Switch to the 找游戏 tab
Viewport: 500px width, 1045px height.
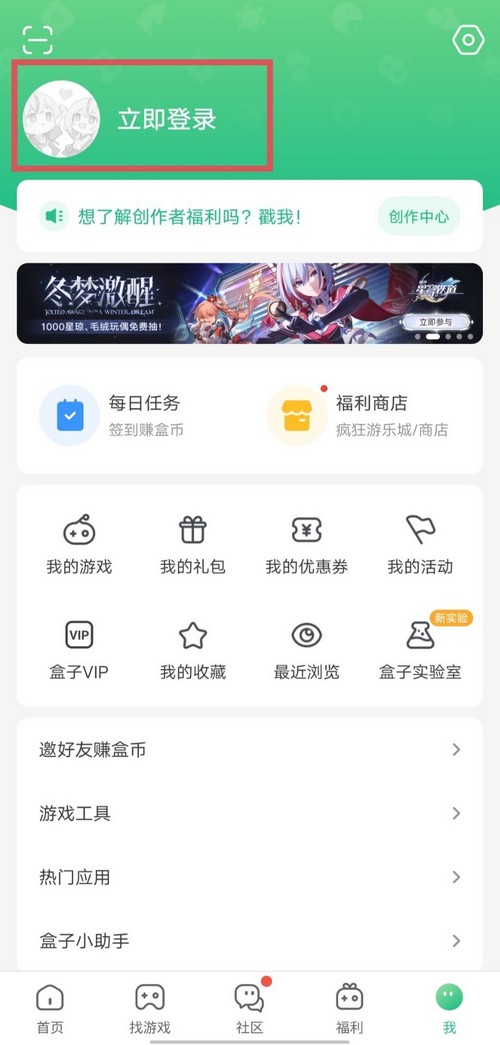150,1009
